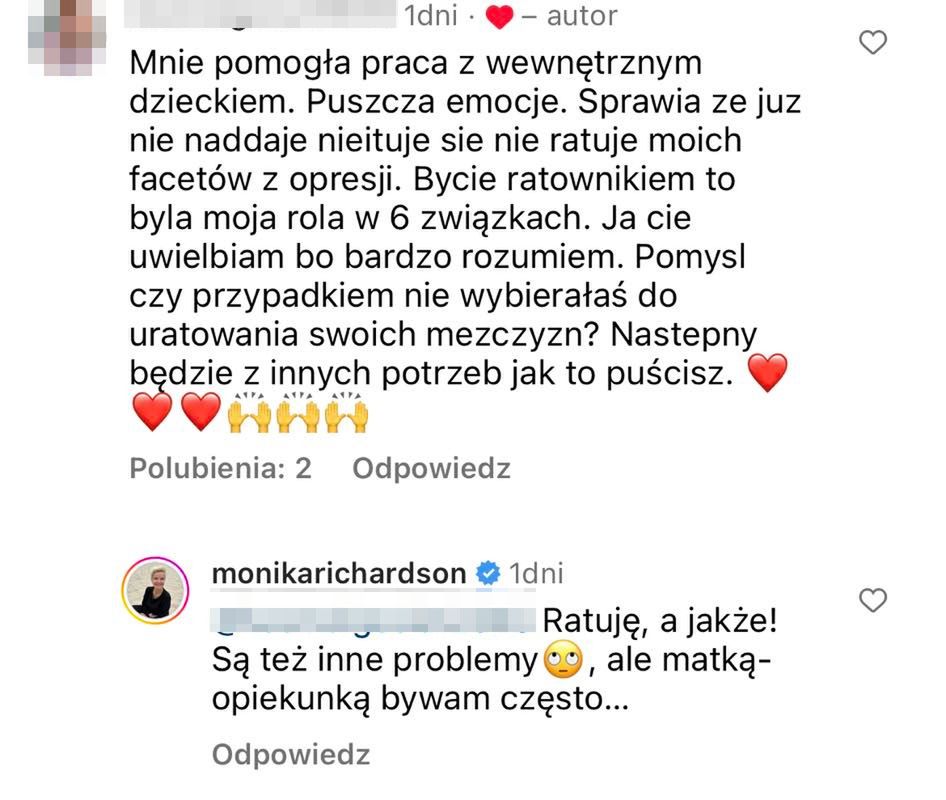Like monikarichardson's reply

tap(874, 600)
